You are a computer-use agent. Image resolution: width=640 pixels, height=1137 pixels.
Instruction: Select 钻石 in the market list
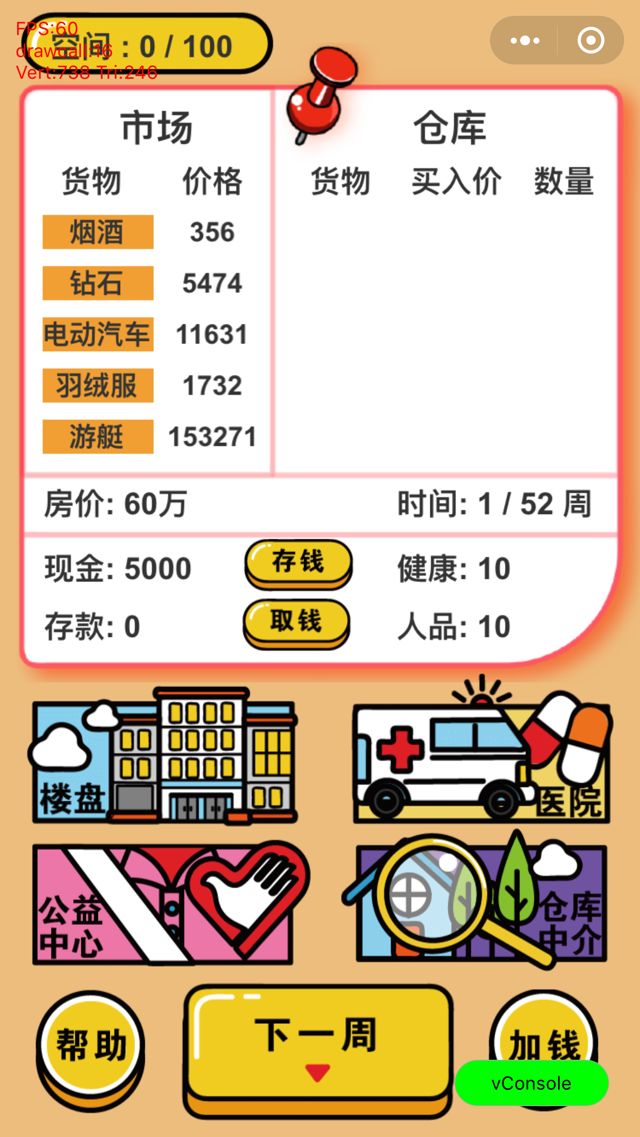tap(98, 283)
